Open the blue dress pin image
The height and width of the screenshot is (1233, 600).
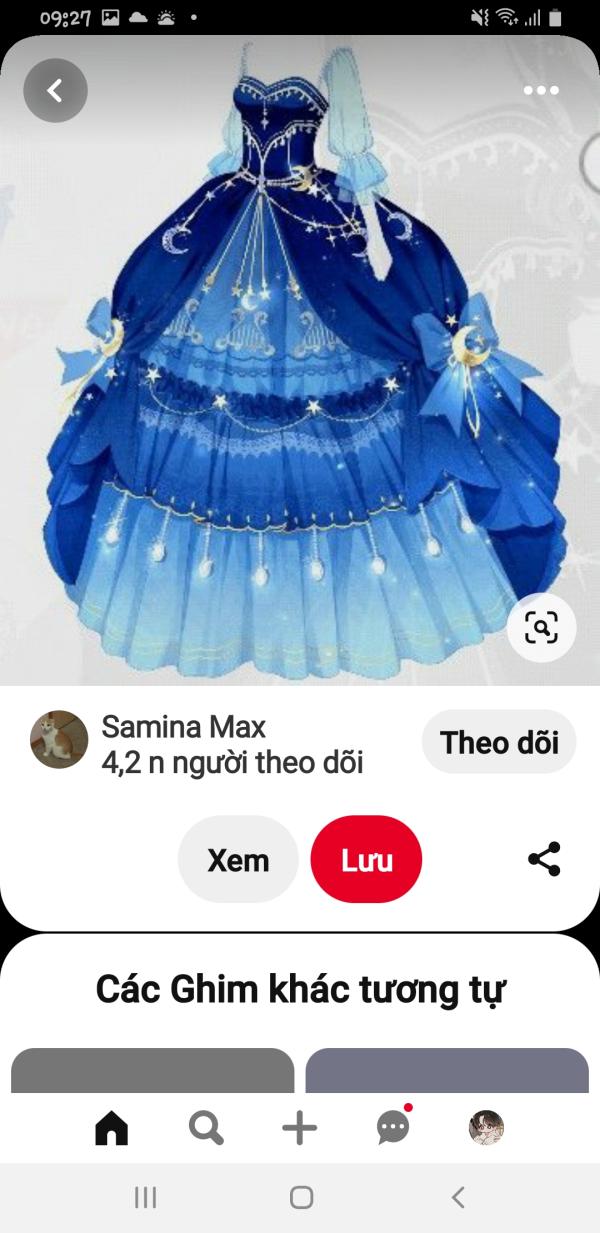pos(300,360)
